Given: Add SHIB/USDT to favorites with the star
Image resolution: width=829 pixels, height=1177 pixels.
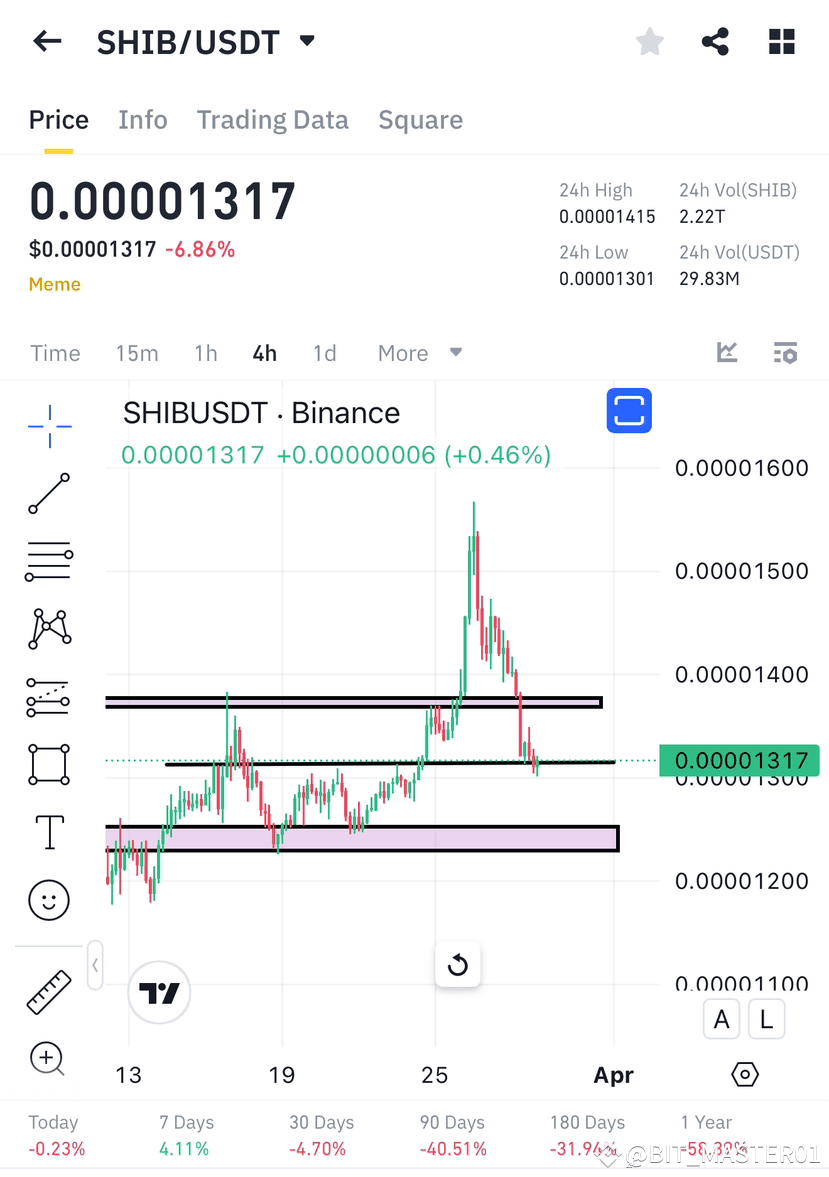Looking at the screenshot, I should point(649,41).
